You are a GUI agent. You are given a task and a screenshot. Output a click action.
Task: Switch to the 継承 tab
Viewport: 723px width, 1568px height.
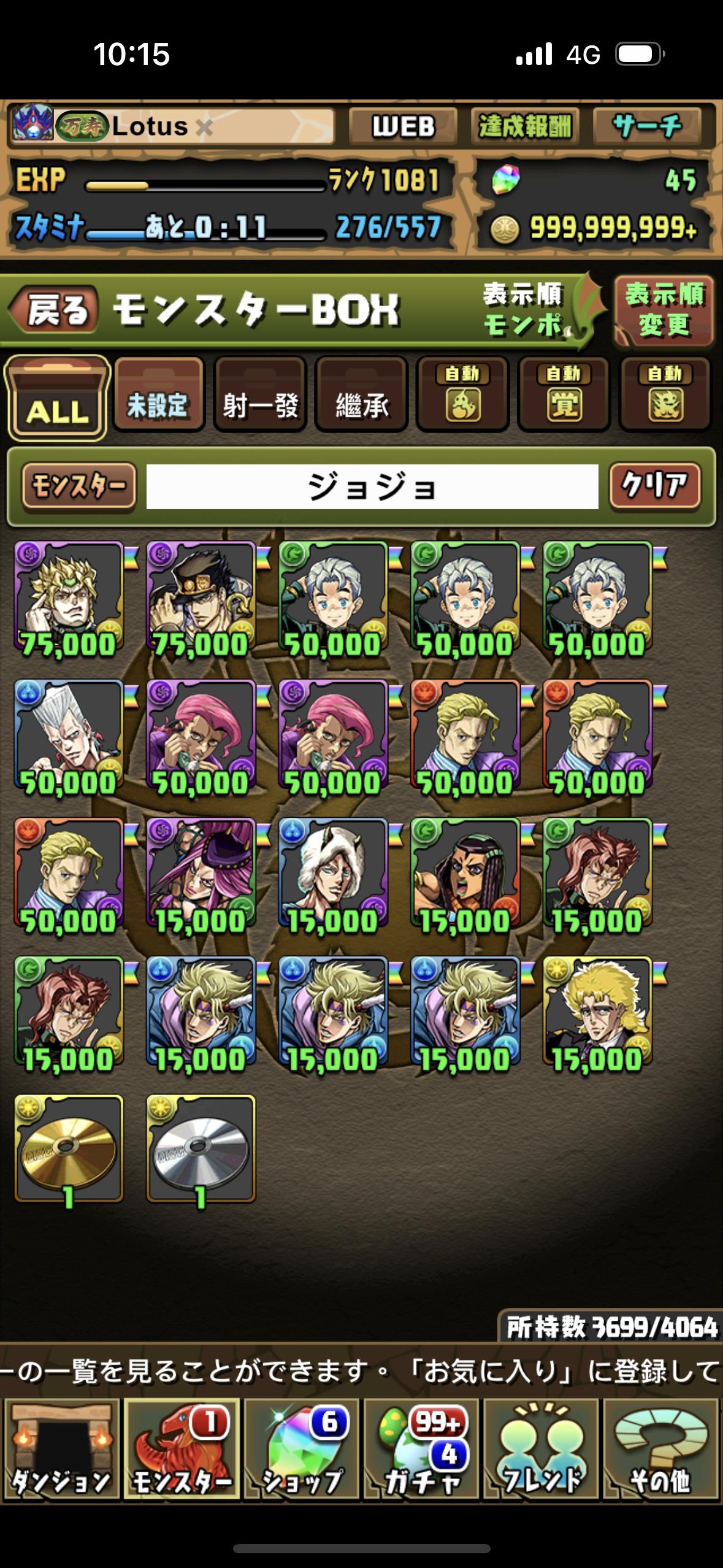pos(361,396)
